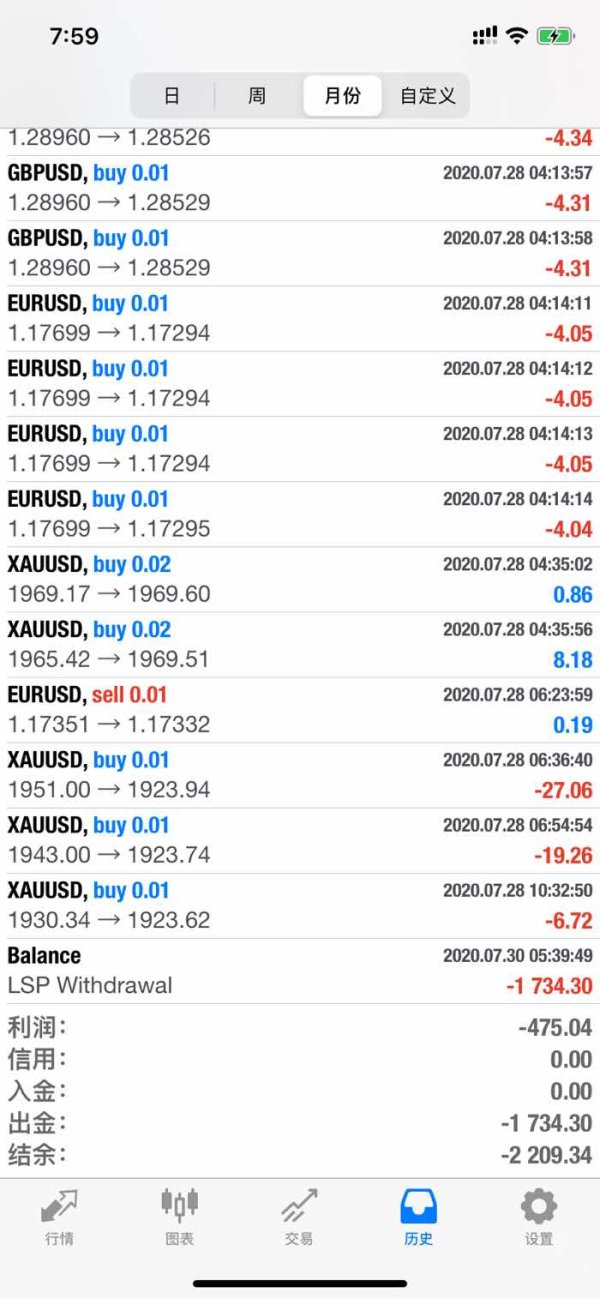
Task: Expand the Balance LSP Withdrawal entry
Action: [300, 971]
